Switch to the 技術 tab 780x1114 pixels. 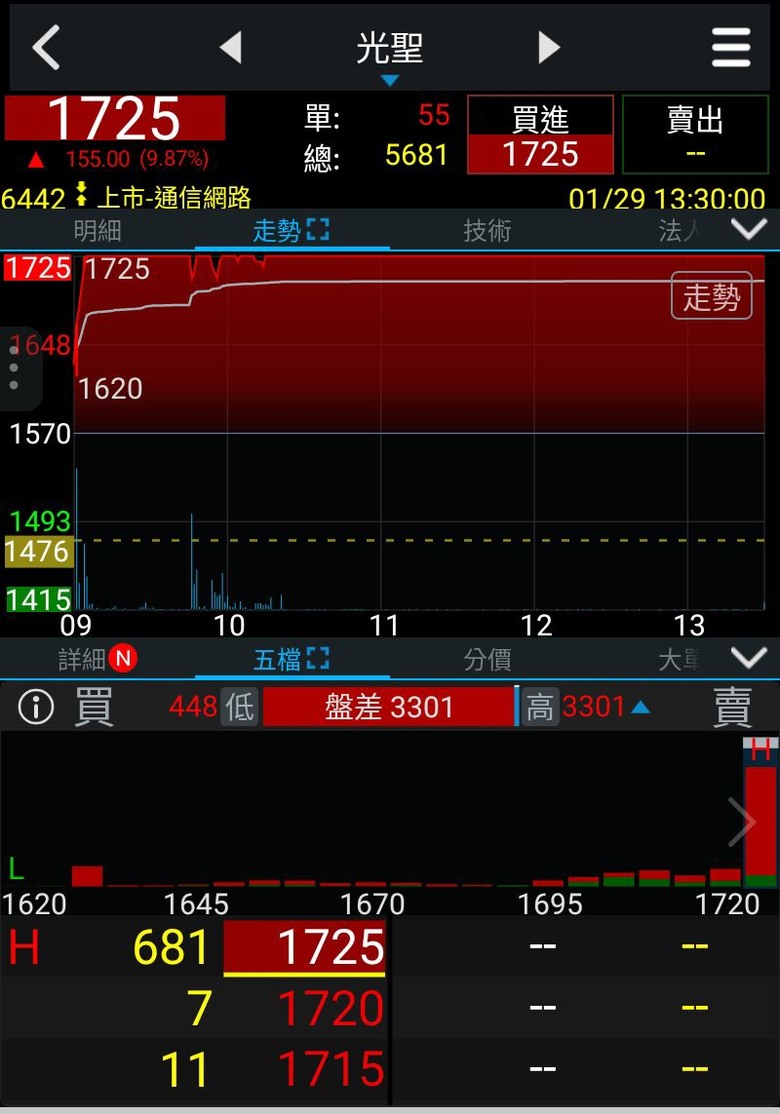pos(487,230)
